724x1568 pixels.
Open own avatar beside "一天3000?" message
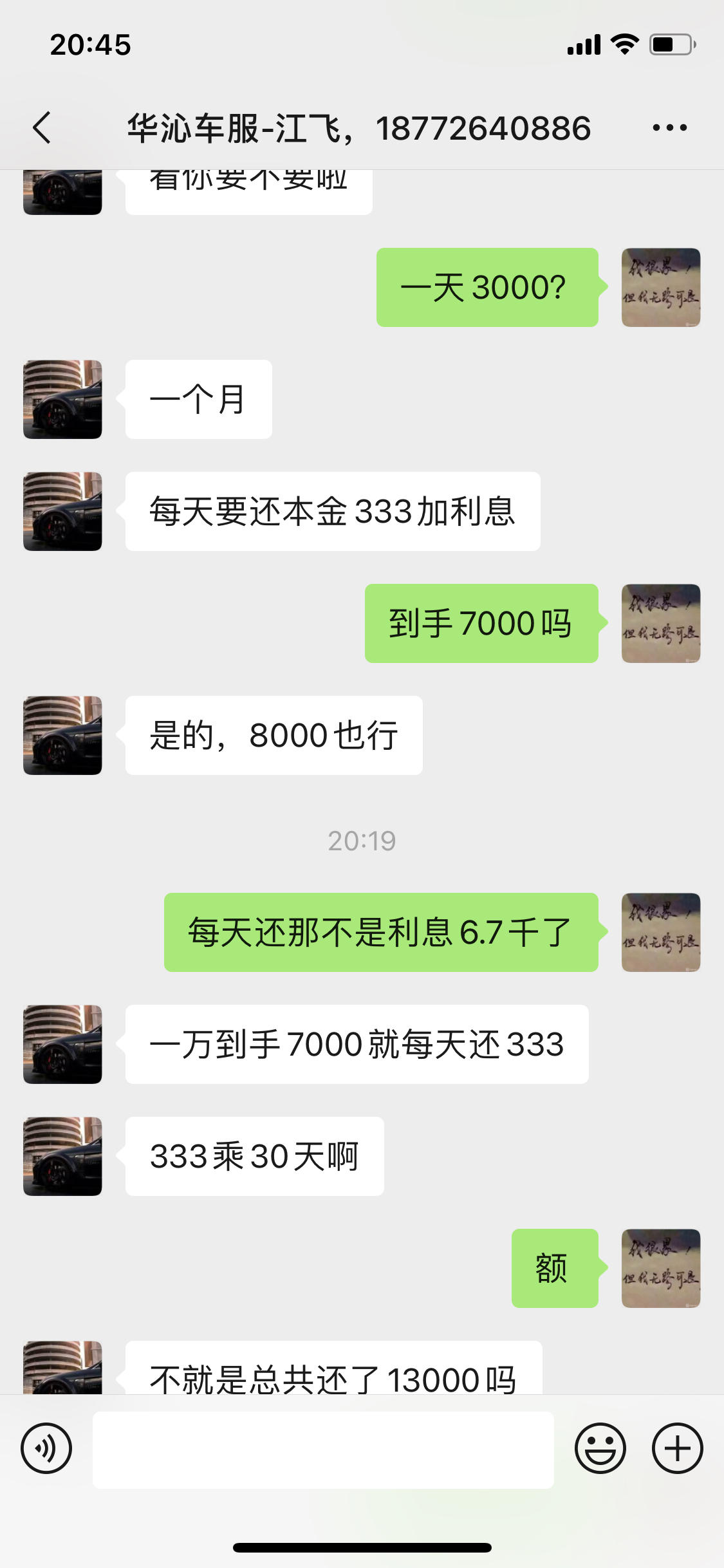[660, 287]
